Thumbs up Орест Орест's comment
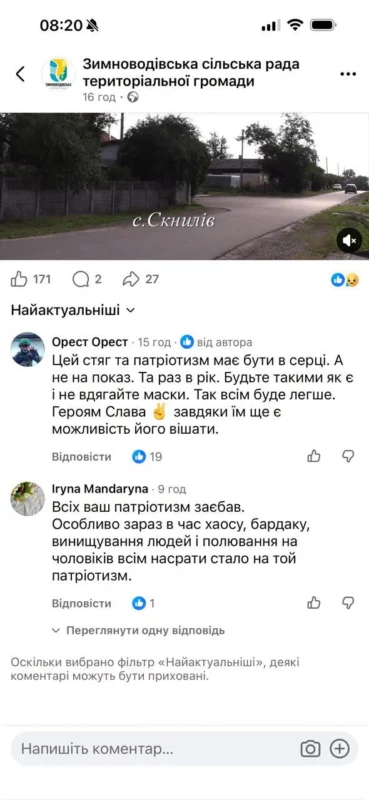Screen dimensions: 369x800 click(314, 456)
